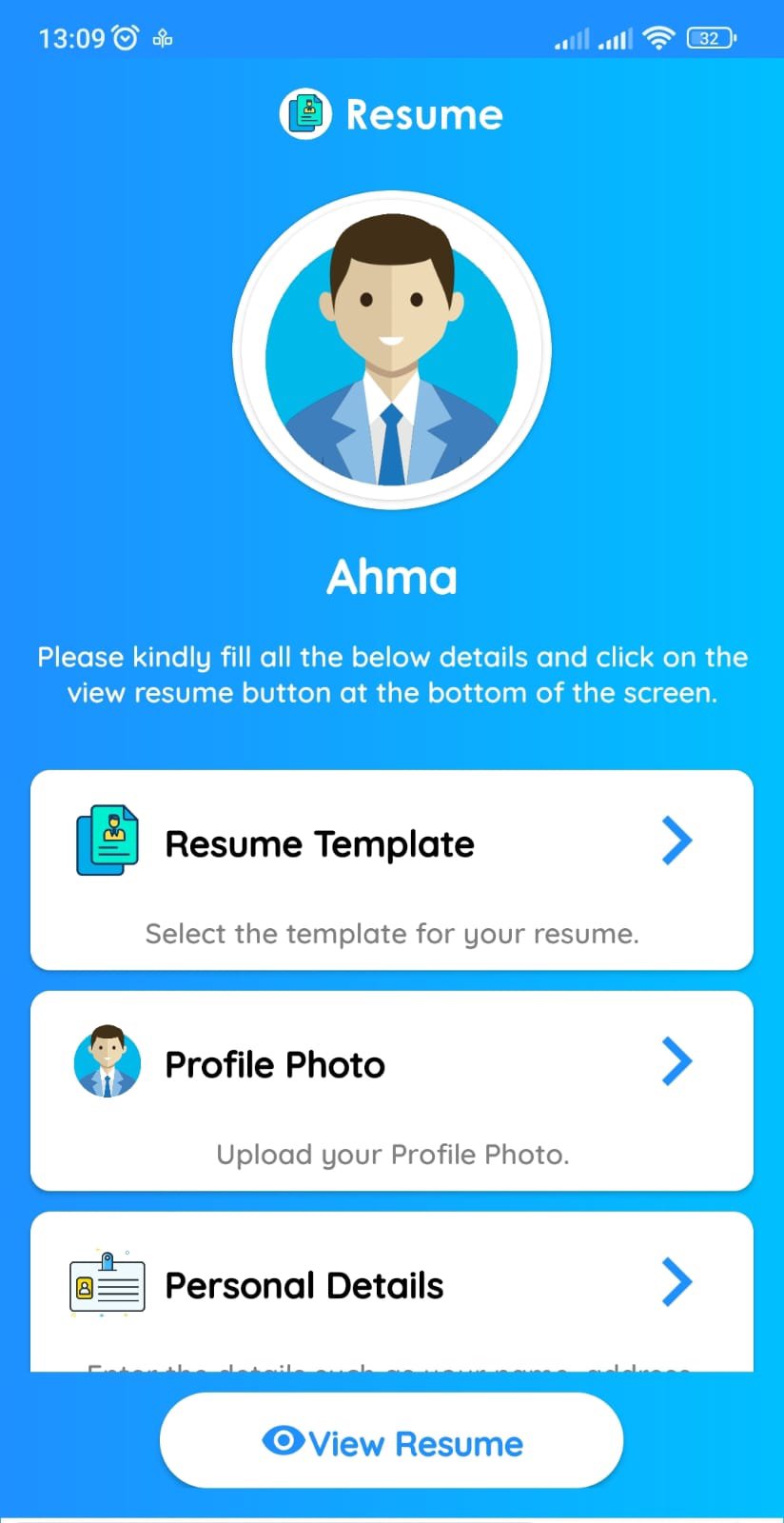784x1523 pixels.
Task: Expand the Resume Template section chevron
Action: click(x=676, y=841)
